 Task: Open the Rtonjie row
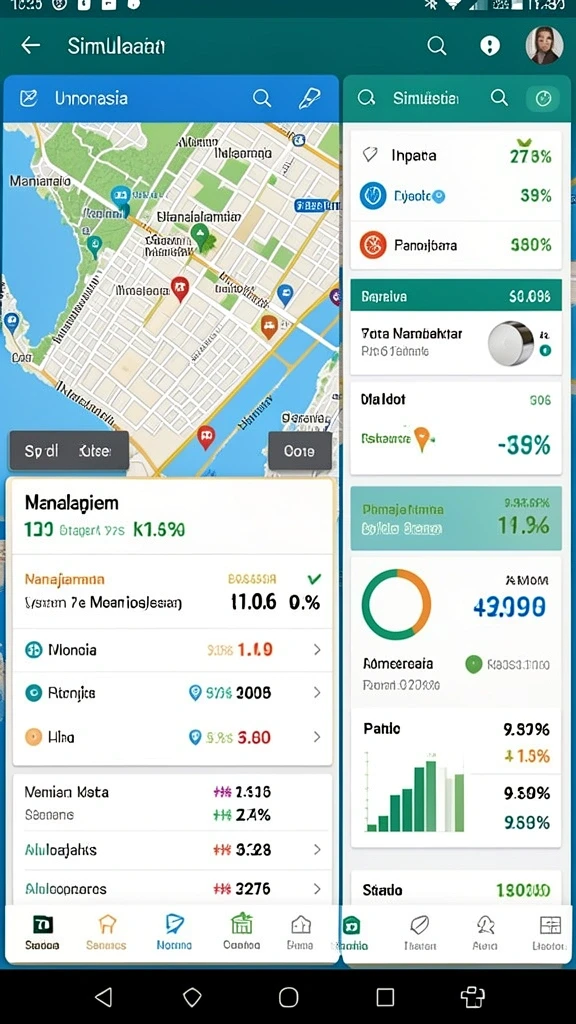click(172, 693)
